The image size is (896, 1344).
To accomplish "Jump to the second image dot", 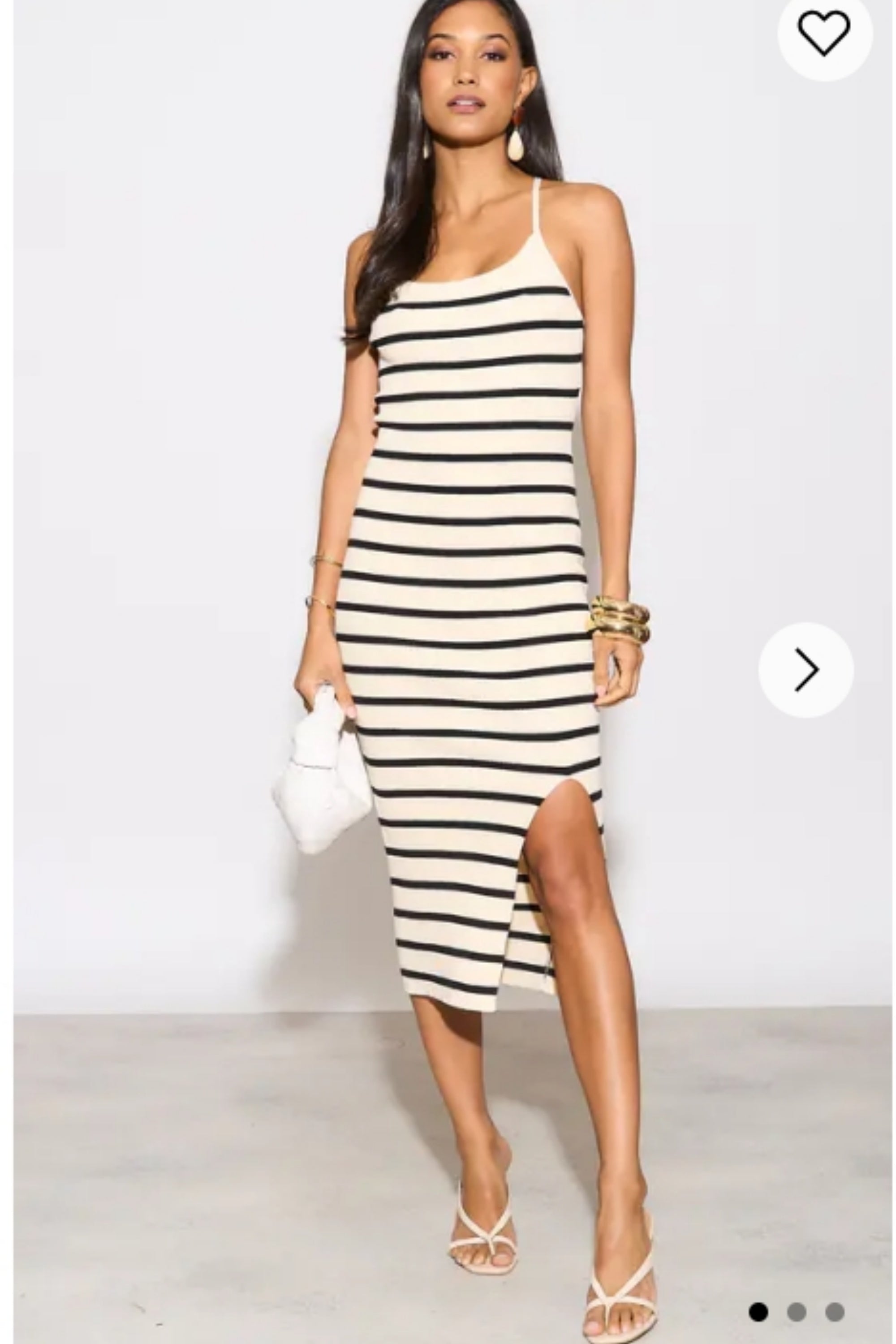I will pos(796,1296).
